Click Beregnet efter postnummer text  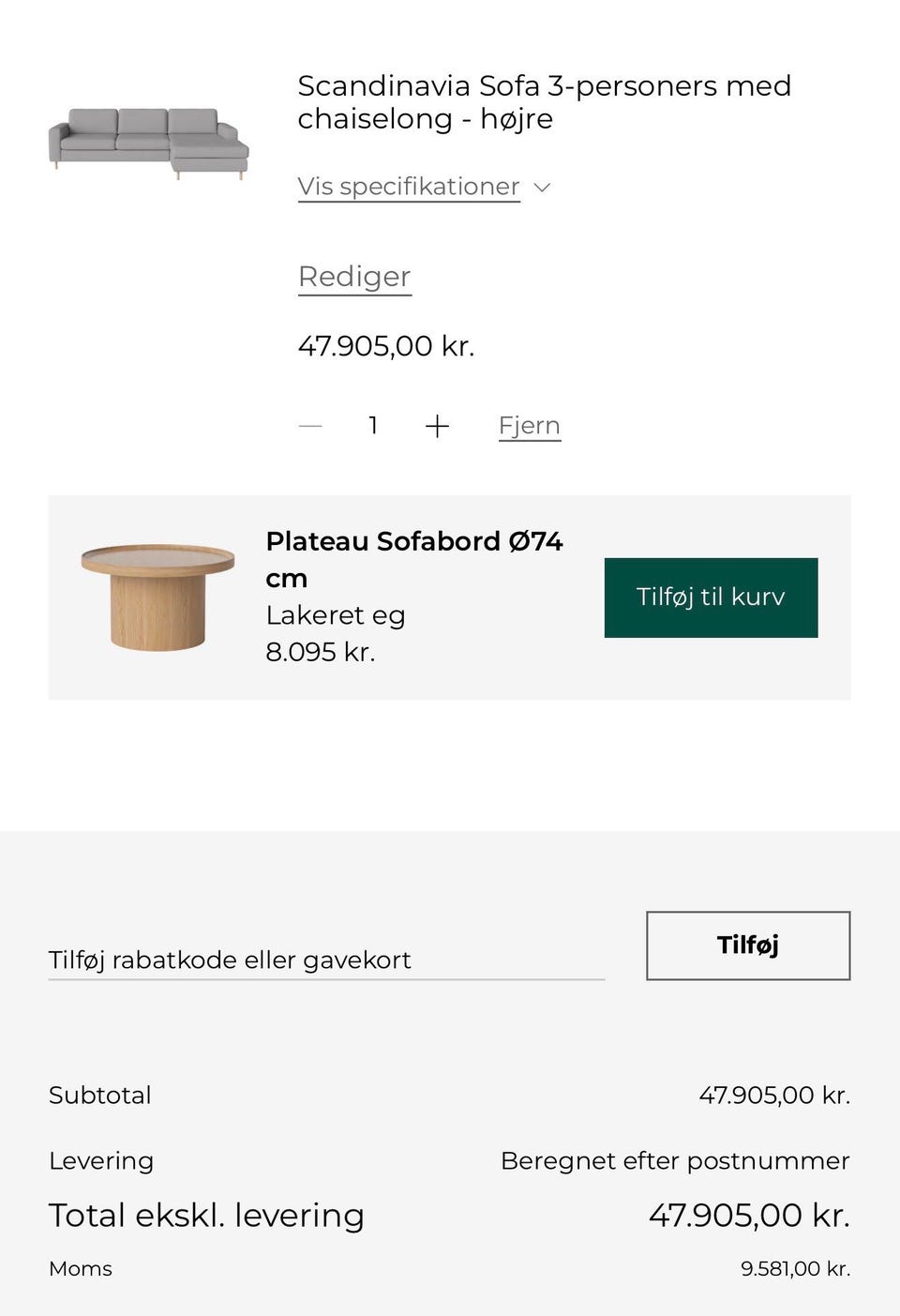tap(675, 1160)
